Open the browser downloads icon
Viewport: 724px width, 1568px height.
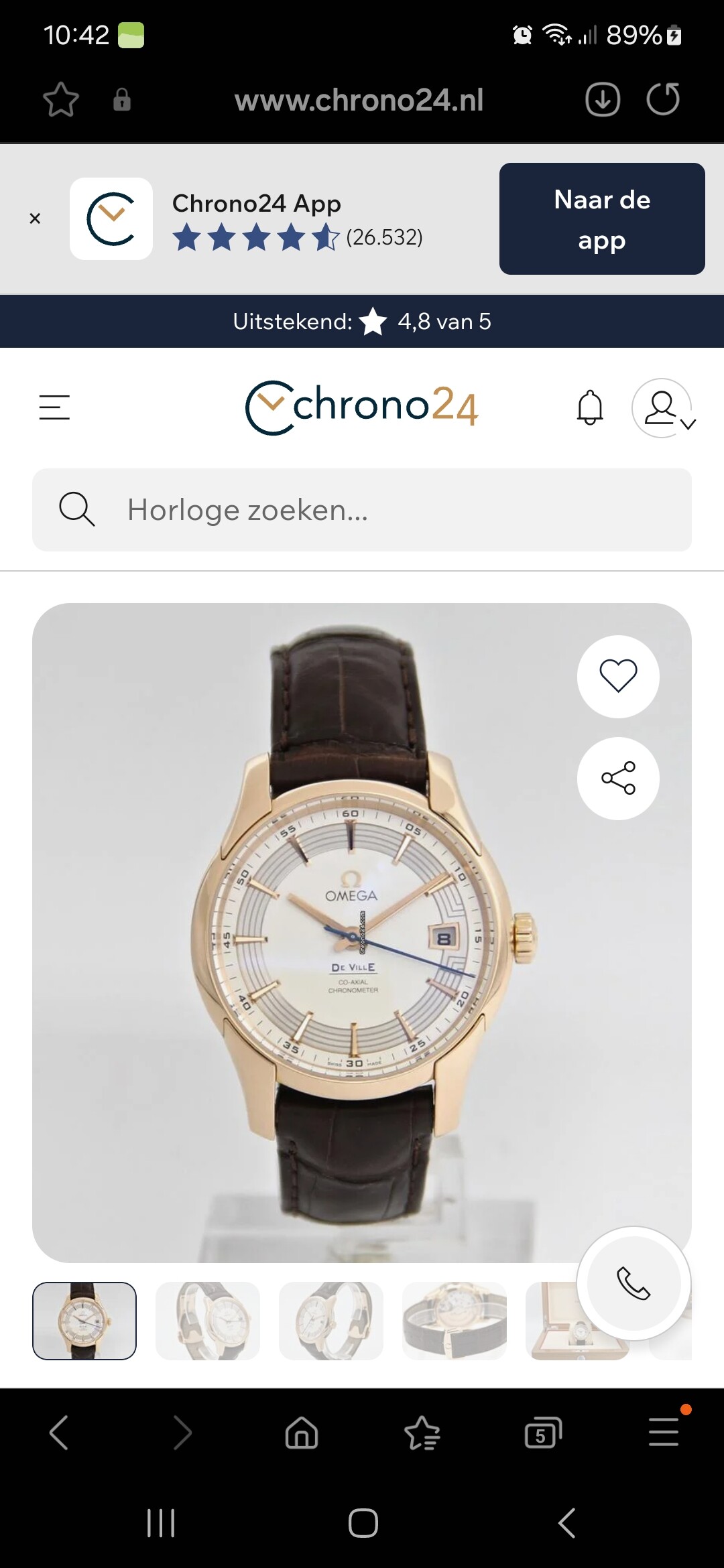[x=603, y=100]
